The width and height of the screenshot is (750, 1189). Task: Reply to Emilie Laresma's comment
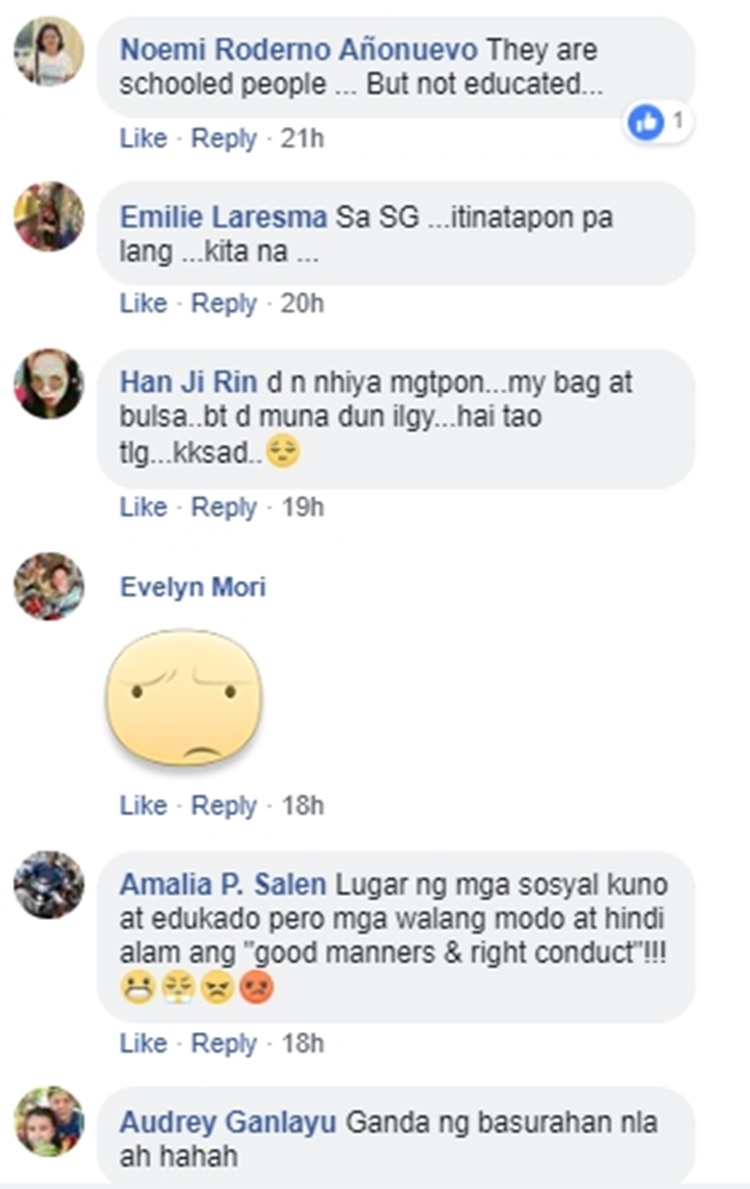click(223, 303)
